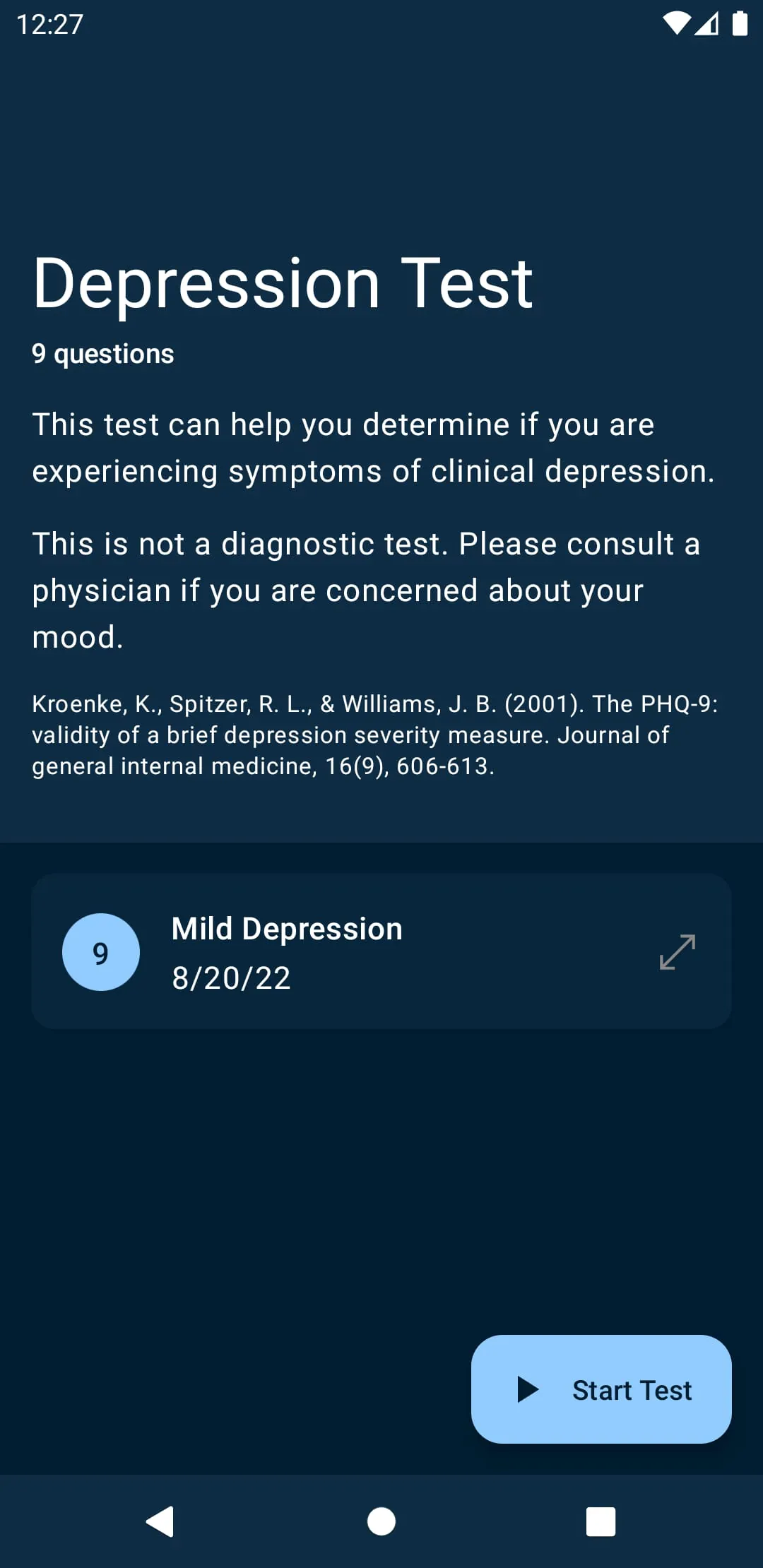This screenshot has width=763, height=1568.
Task: Tap the battery indicator icon
Action: 740,25
